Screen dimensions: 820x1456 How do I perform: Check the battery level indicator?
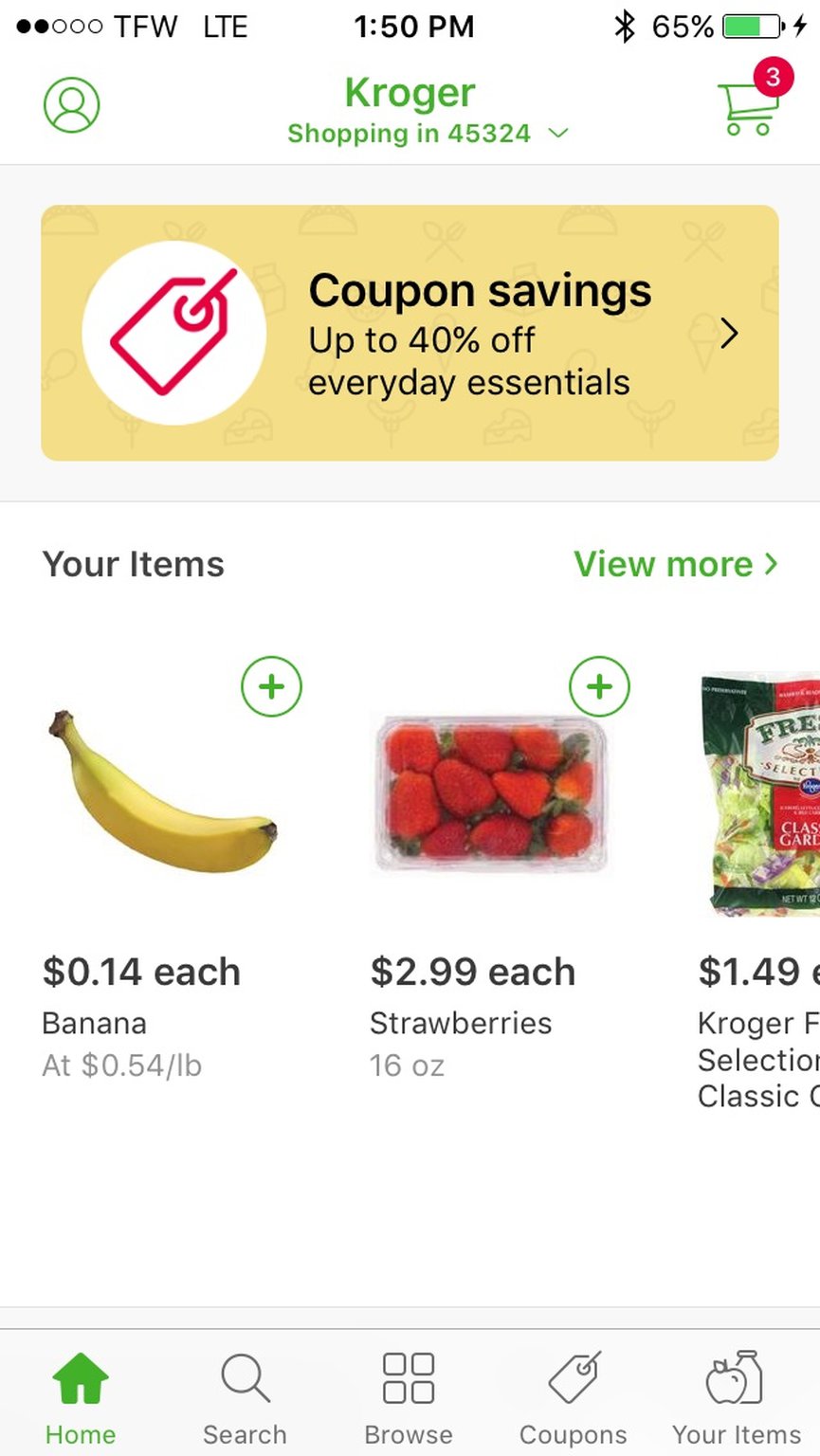pyautogui.click(x=749, y=26)
